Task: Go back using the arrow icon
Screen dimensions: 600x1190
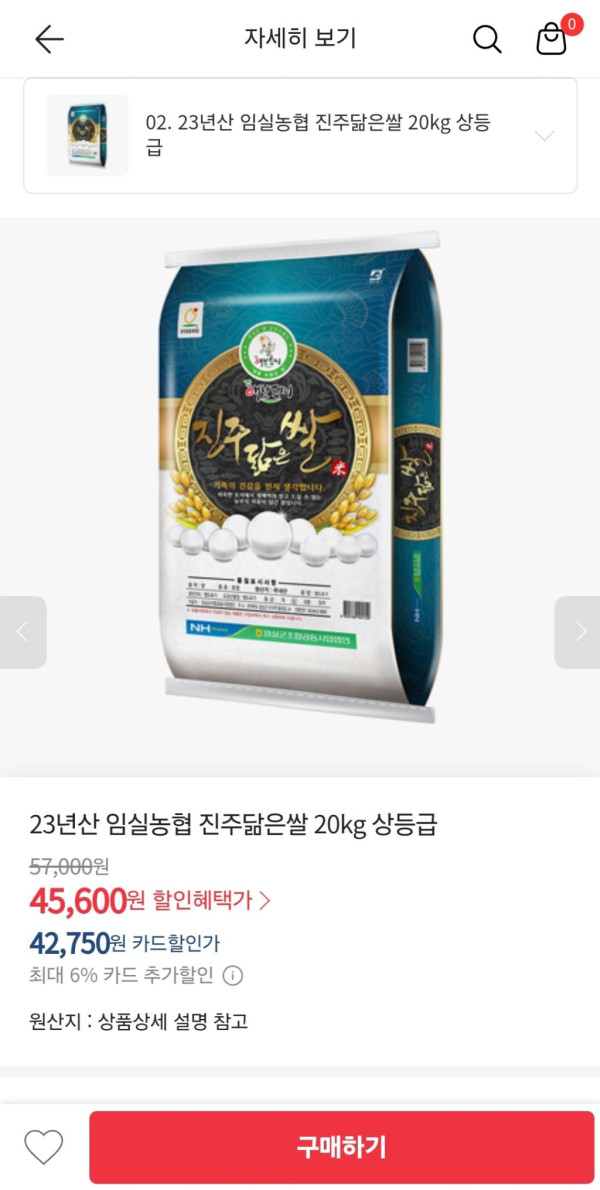Action: 48,39
